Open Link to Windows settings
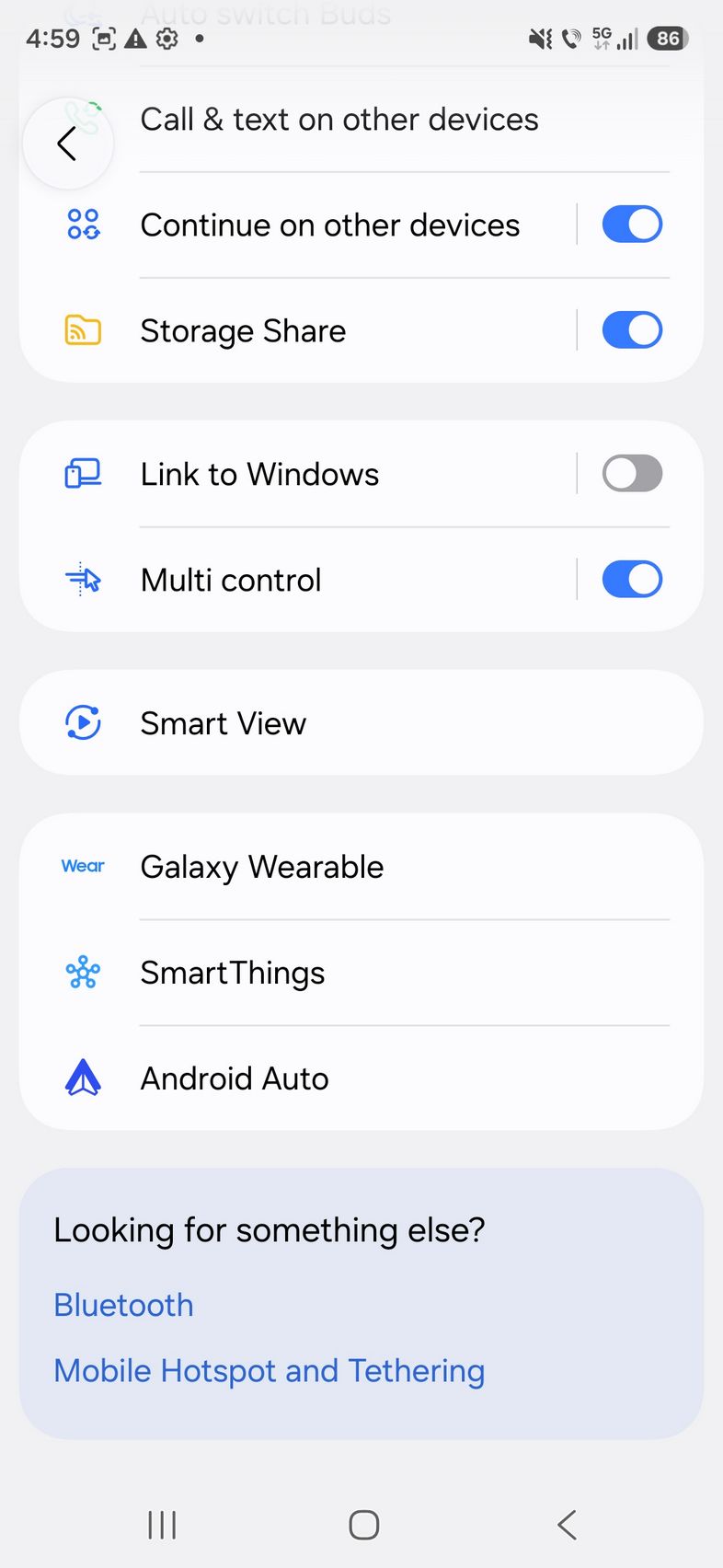 pyautogui.click(x=259, y=475)
